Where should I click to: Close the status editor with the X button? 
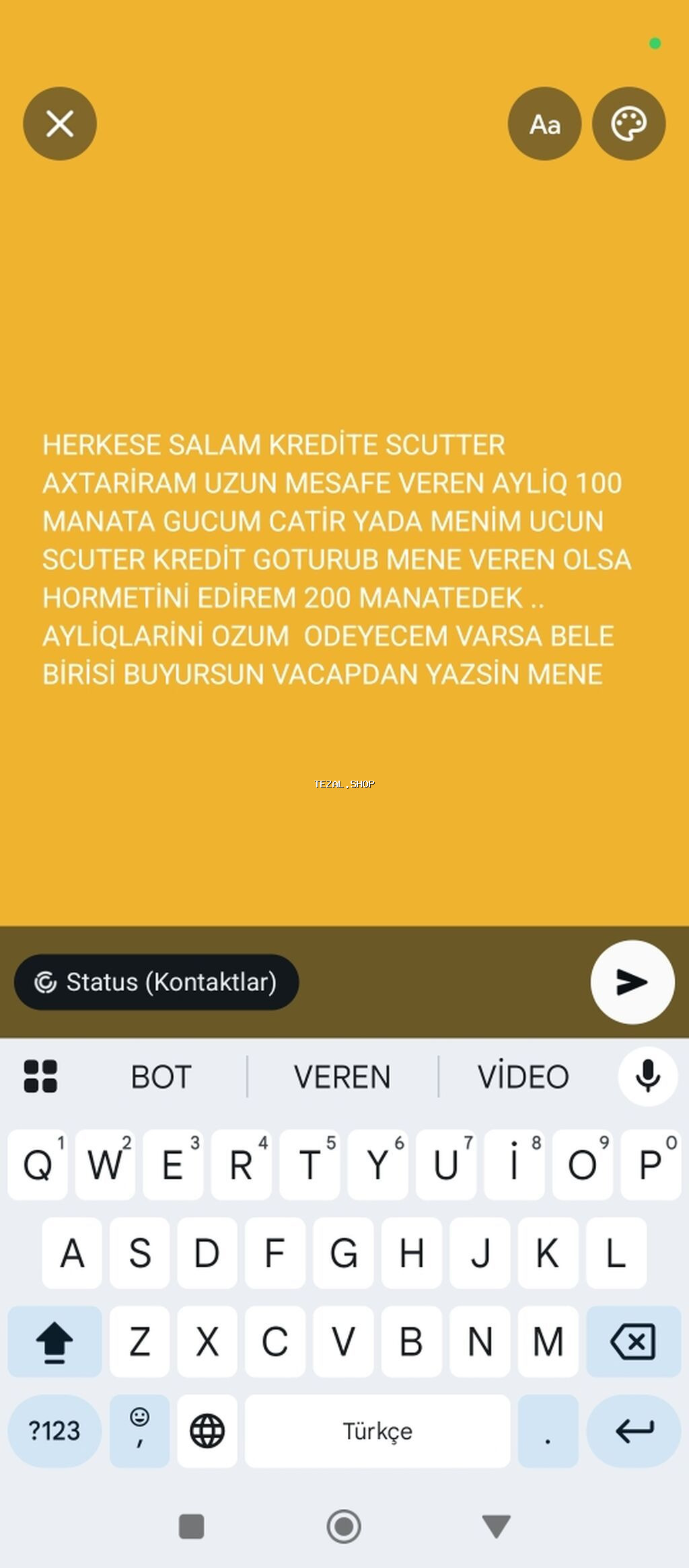point(59,123)
